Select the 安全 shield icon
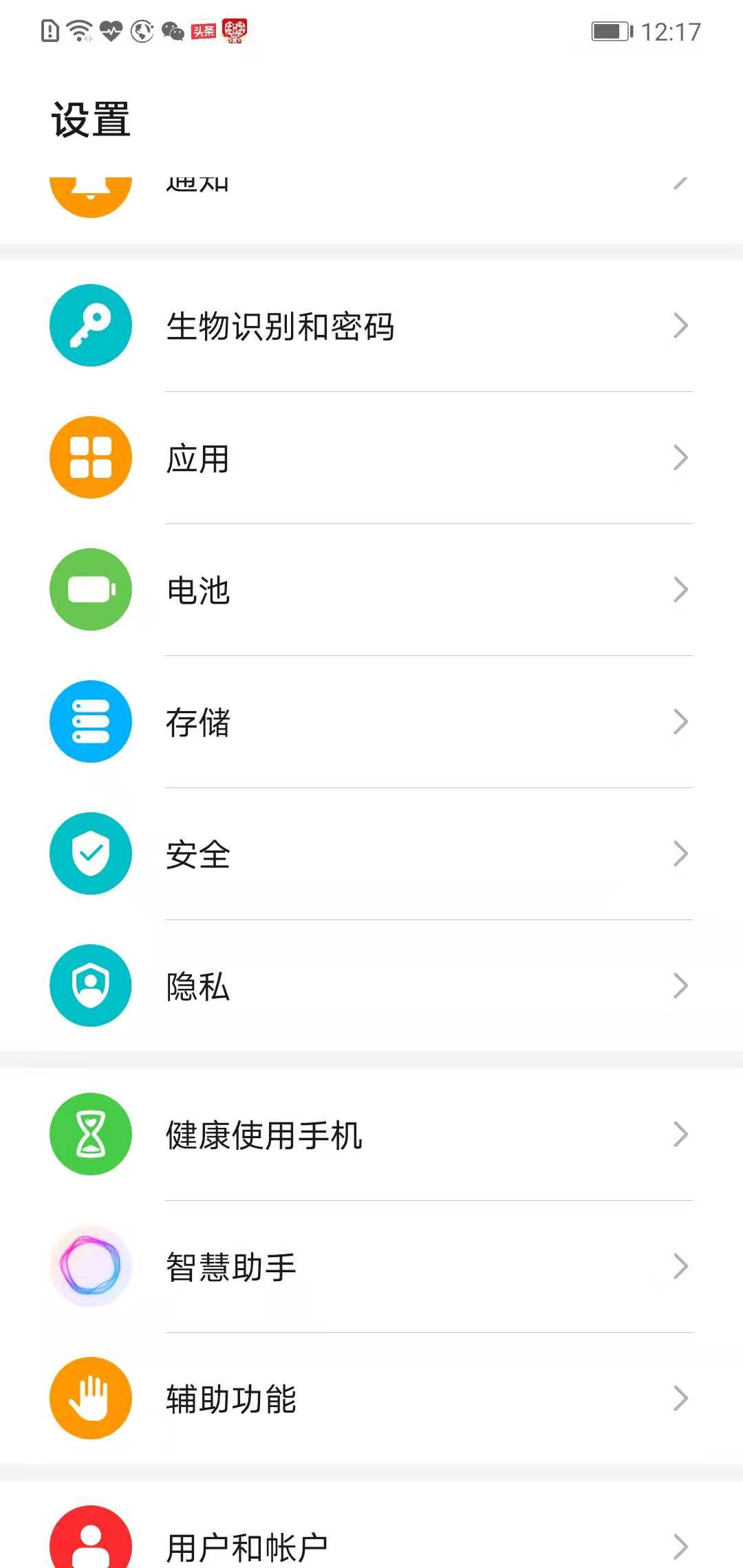The height and width of the screenshot is (1568, 743). pyautogui.click(x=90, y=853)
